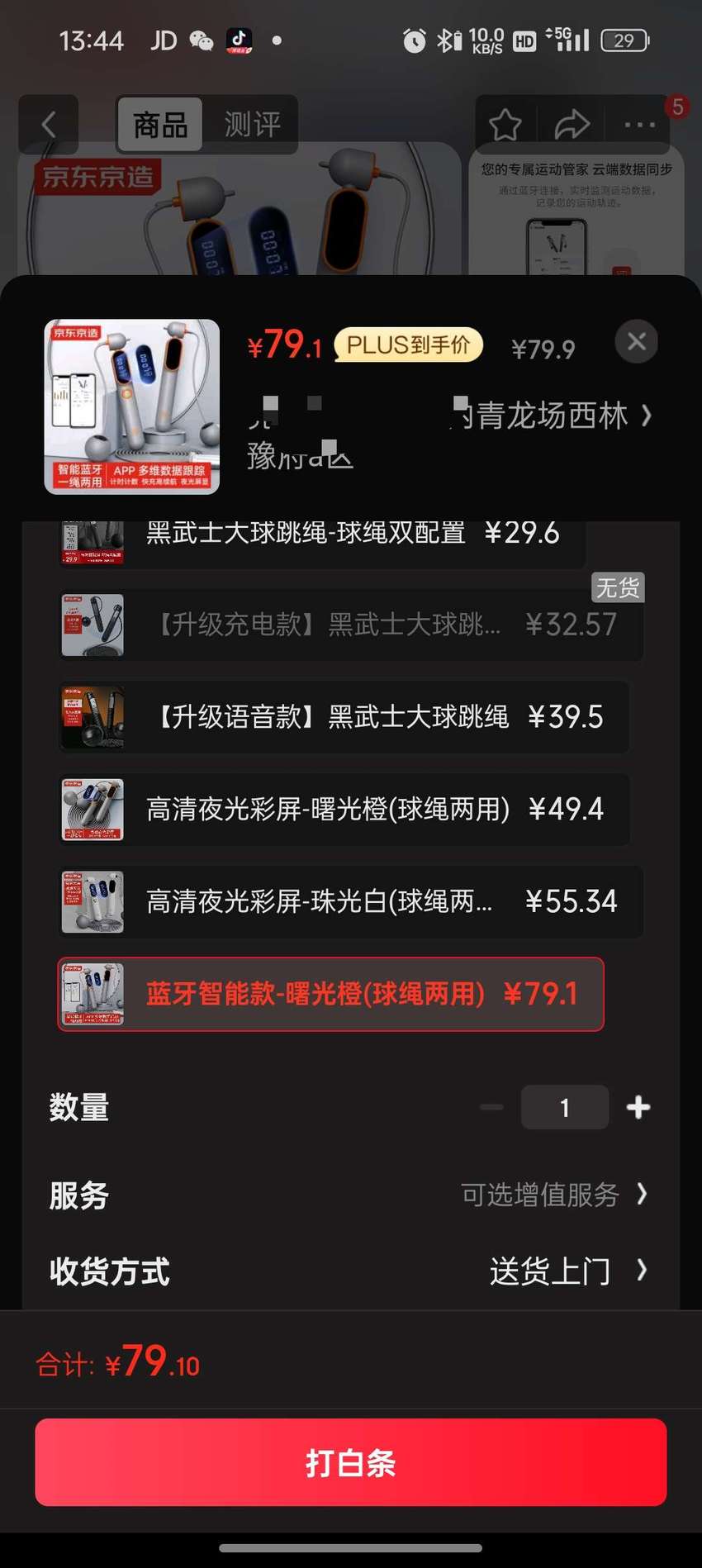Select 【升级语音款】黑武士大球跳绳 ¥39.5
Image resolution: width=702 pixels, height=1568 pixels.
(344, 717)
